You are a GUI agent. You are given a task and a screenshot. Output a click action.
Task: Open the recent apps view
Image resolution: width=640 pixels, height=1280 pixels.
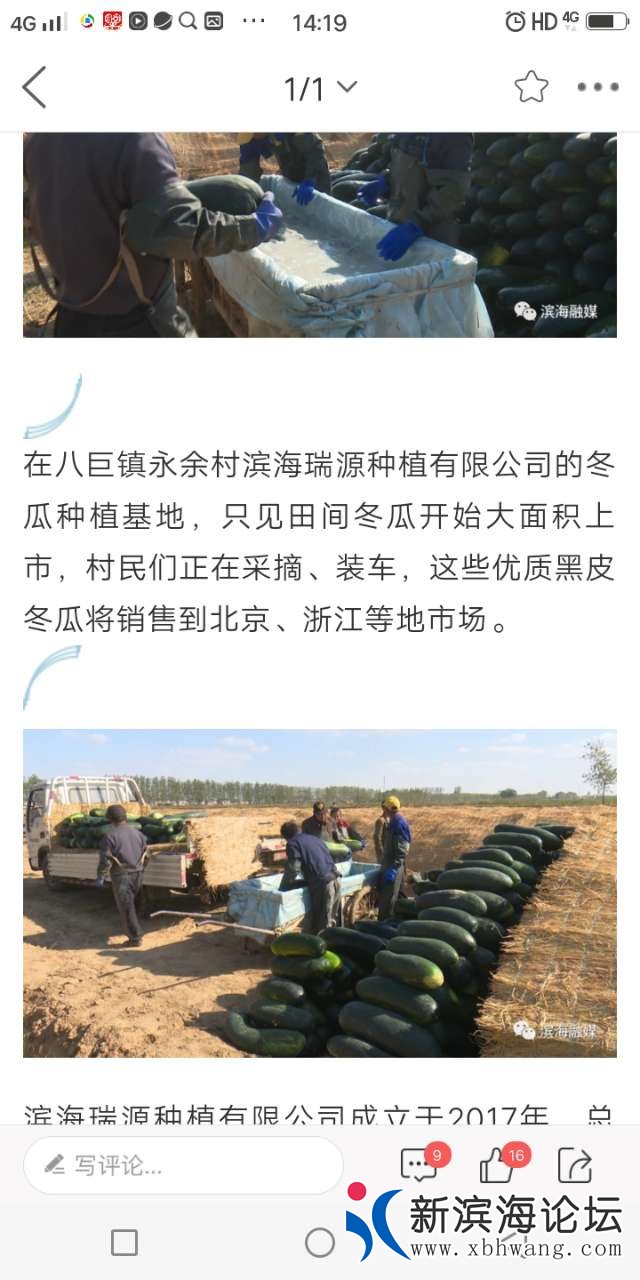pos(124,1243)
